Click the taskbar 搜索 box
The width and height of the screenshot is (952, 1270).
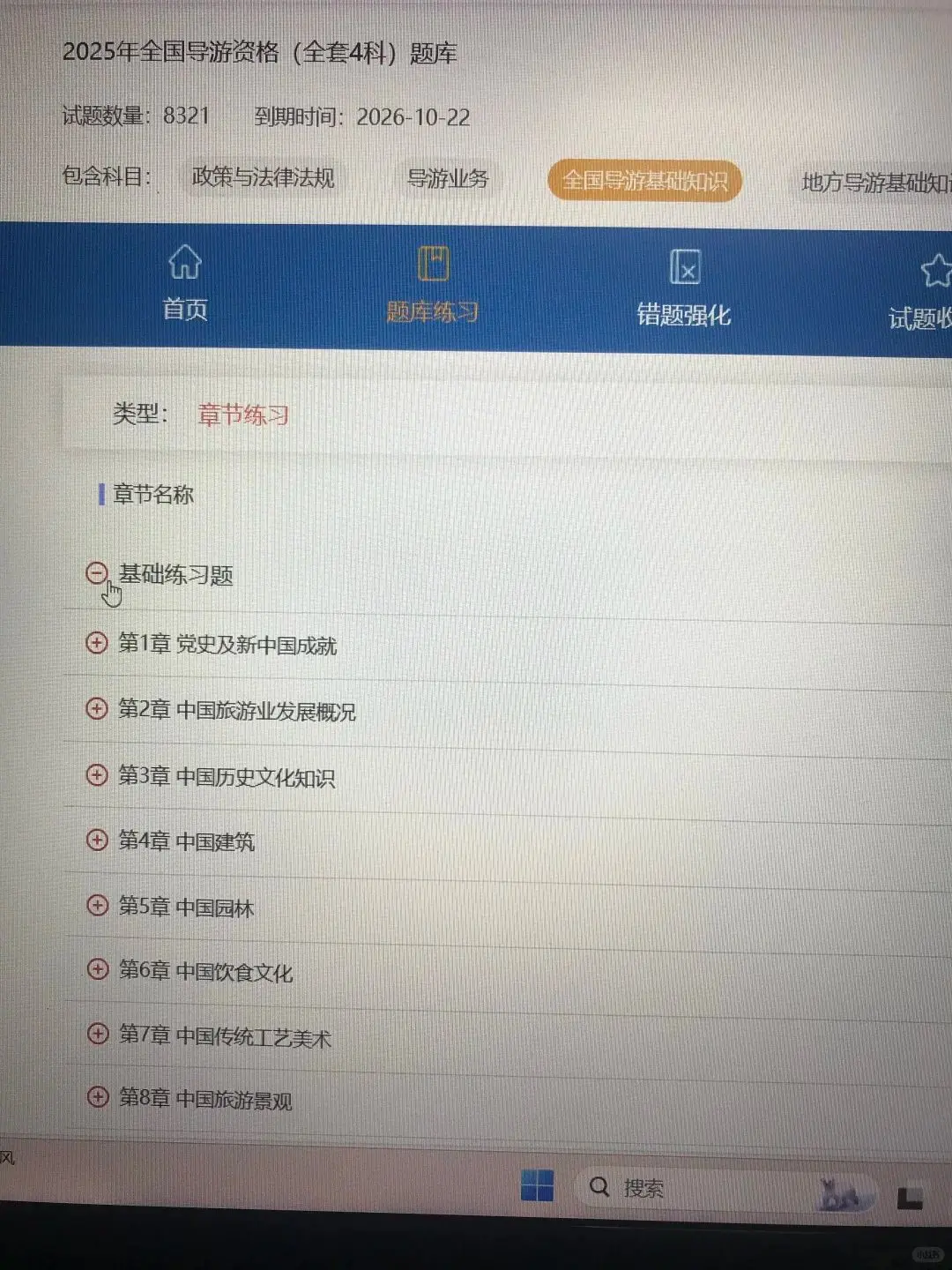click(670, 1188)
